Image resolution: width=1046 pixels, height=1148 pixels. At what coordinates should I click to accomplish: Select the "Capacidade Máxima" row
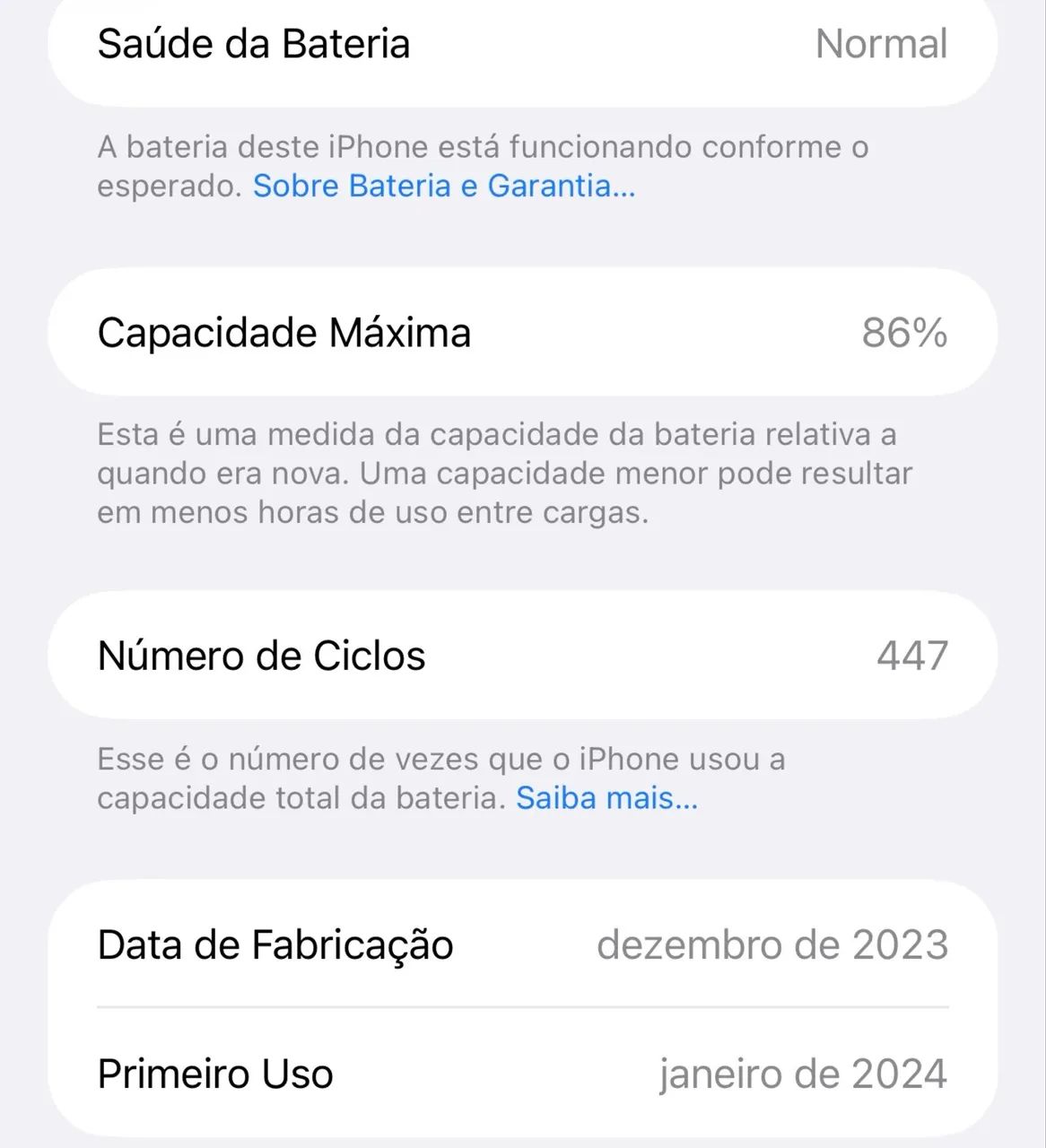point(523,332)
